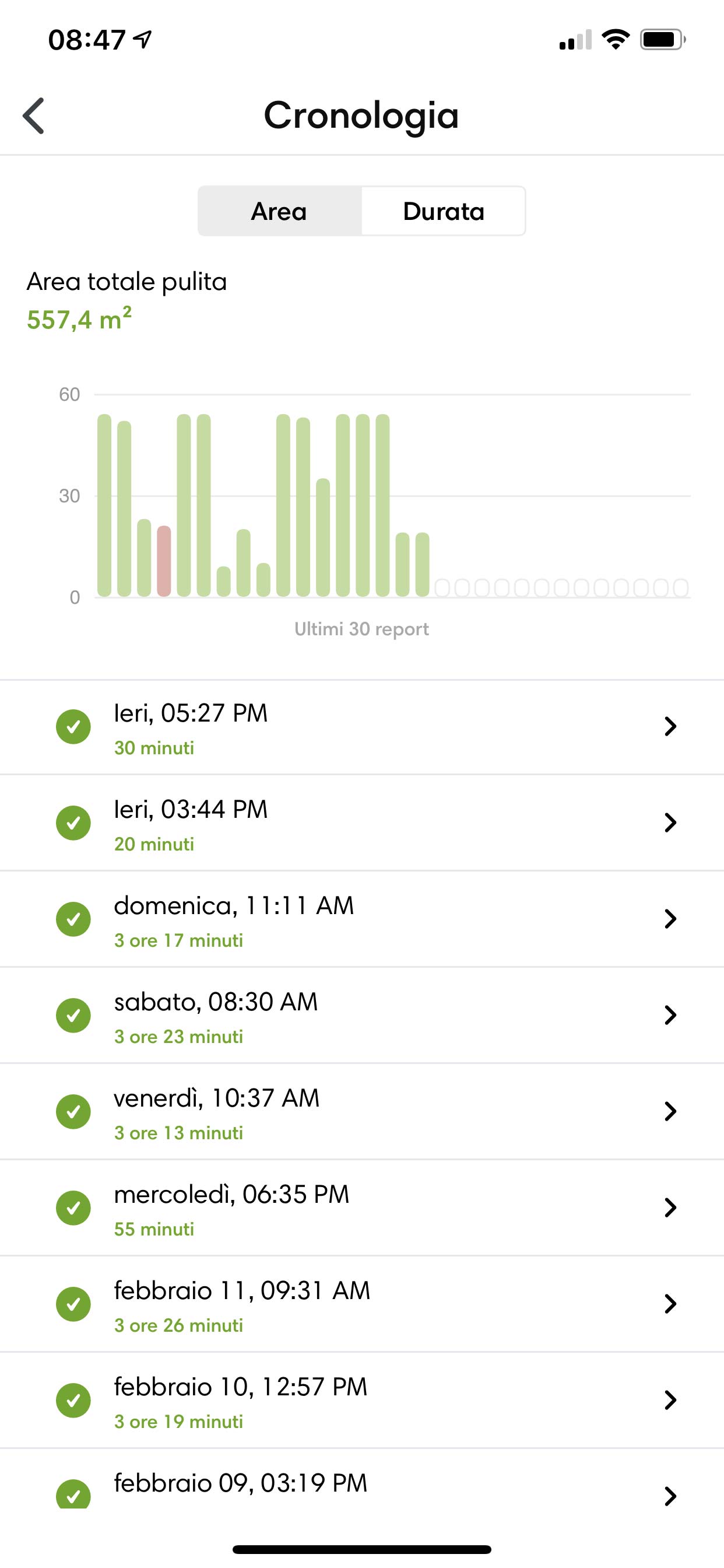Screen dimensions: 724x1568
Task: View the domenica 11:11 AM cleaning report
Action: [x=362, y=919]
